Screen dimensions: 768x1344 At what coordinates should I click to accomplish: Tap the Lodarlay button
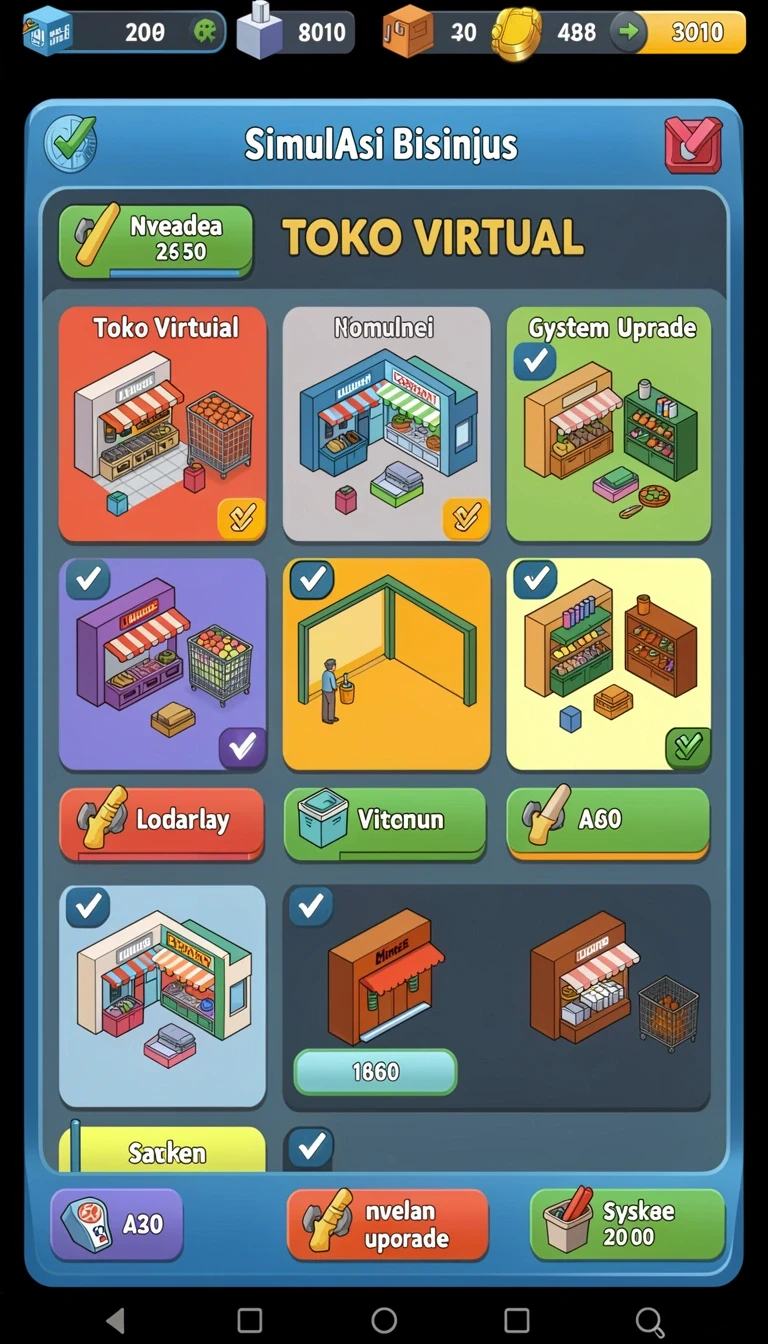pyautogui.click(x=162, y=823)
